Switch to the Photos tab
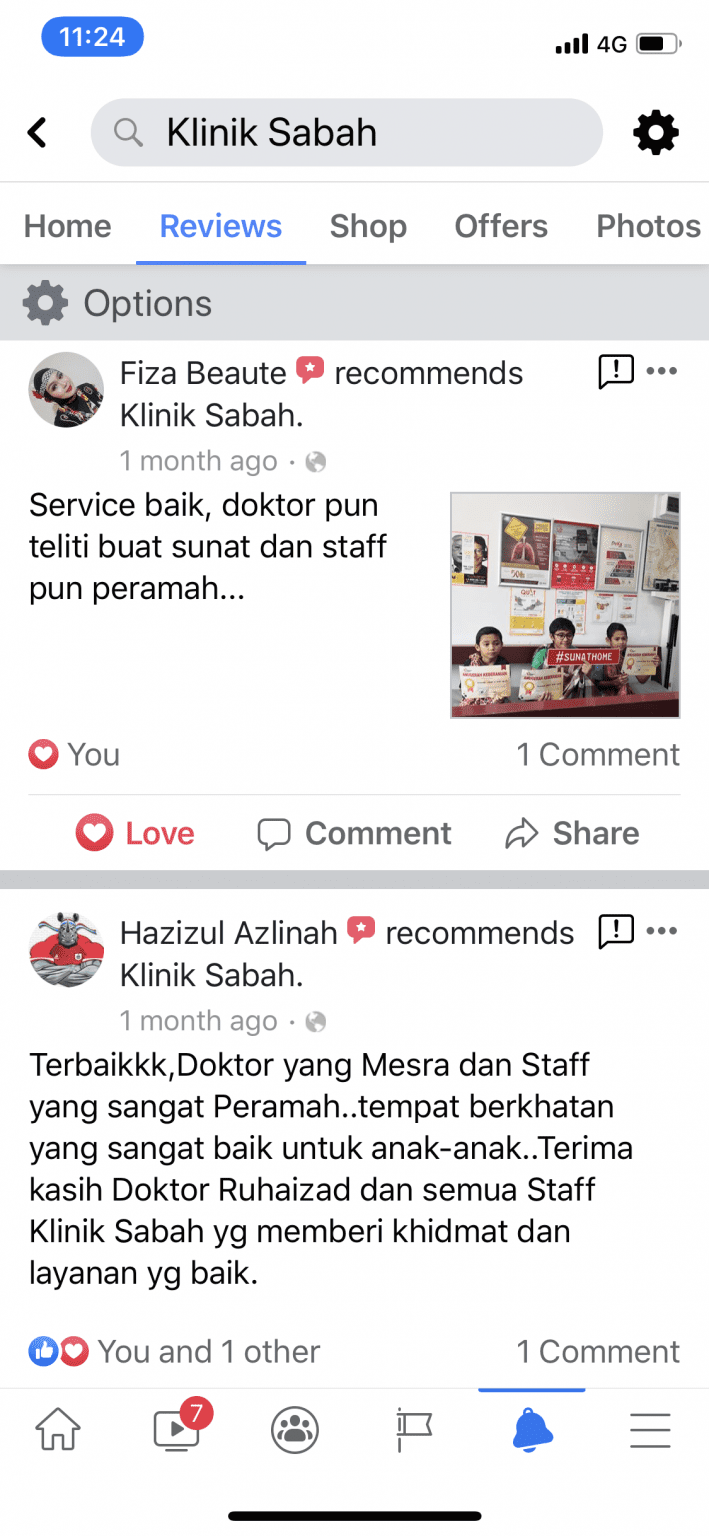This screenshot has width=709, height=1536. click(x=648, y=226)
